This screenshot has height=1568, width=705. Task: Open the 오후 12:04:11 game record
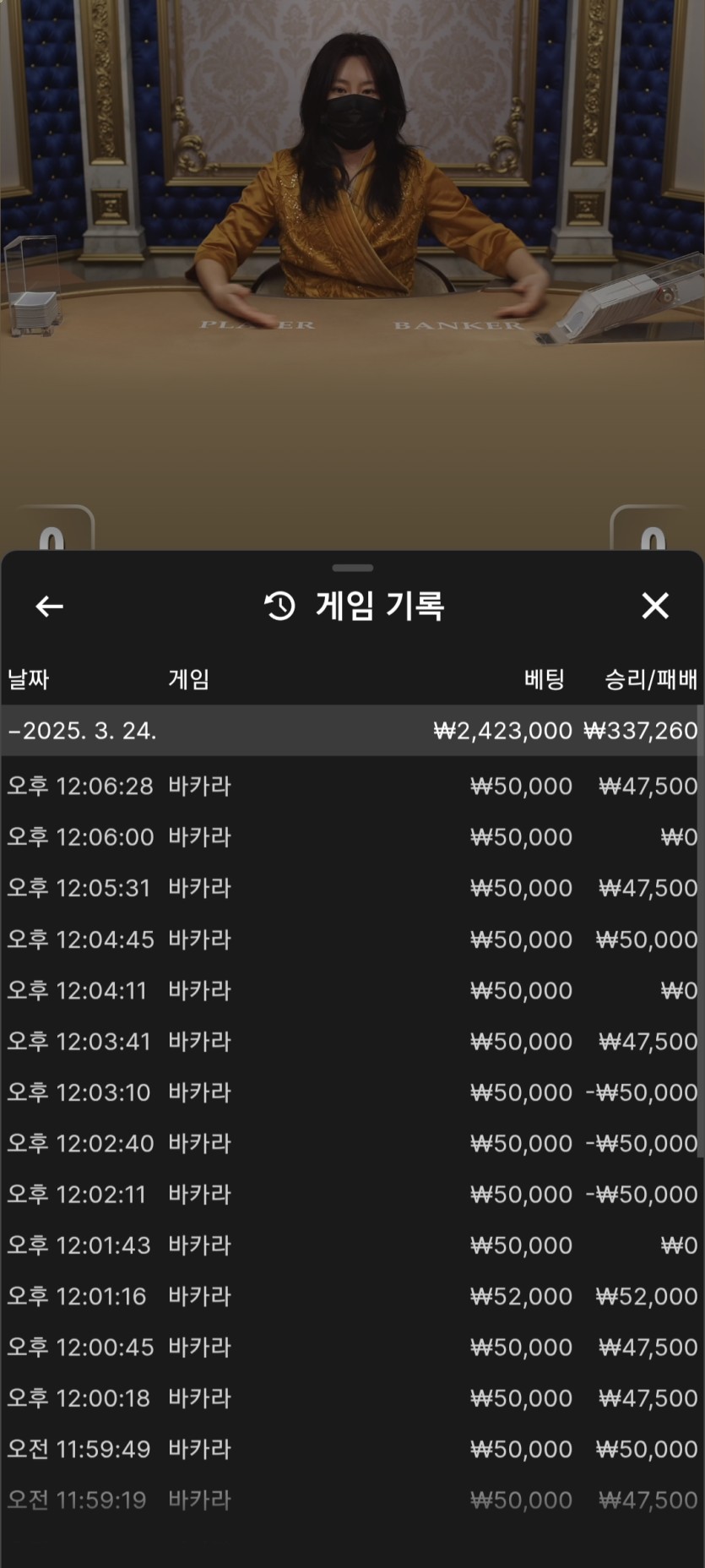[352, 990]
